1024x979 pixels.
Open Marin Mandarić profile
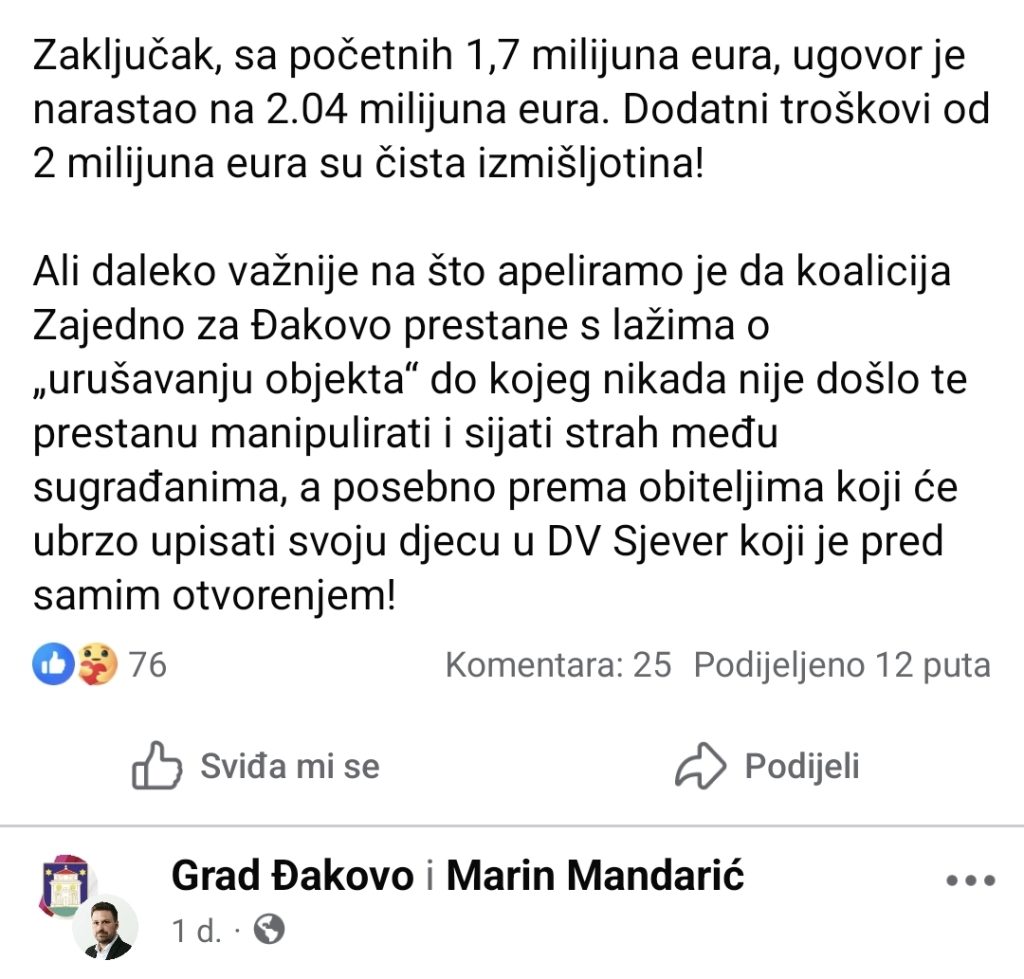tap(595, 877)
